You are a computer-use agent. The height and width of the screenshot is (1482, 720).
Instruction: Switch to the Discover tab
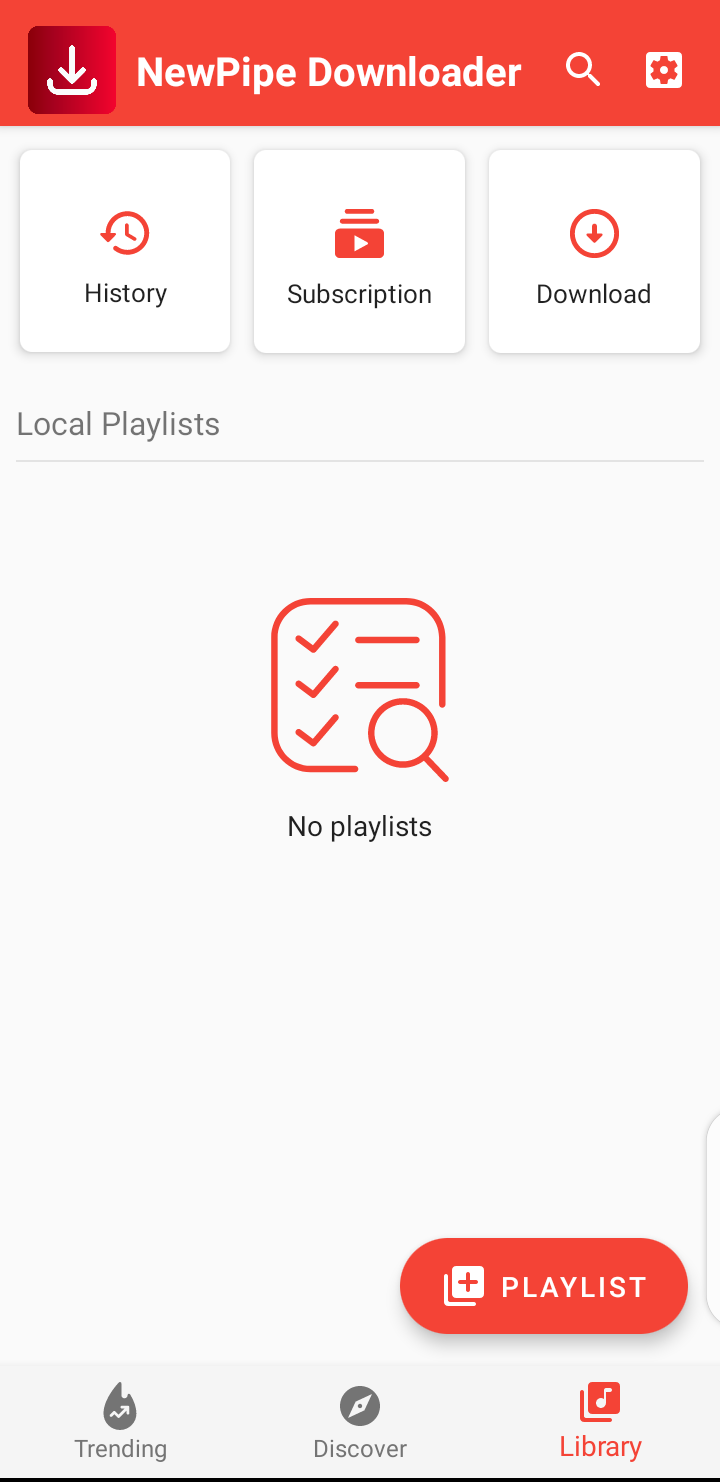pyautogui.click(x=360, y=1422)
